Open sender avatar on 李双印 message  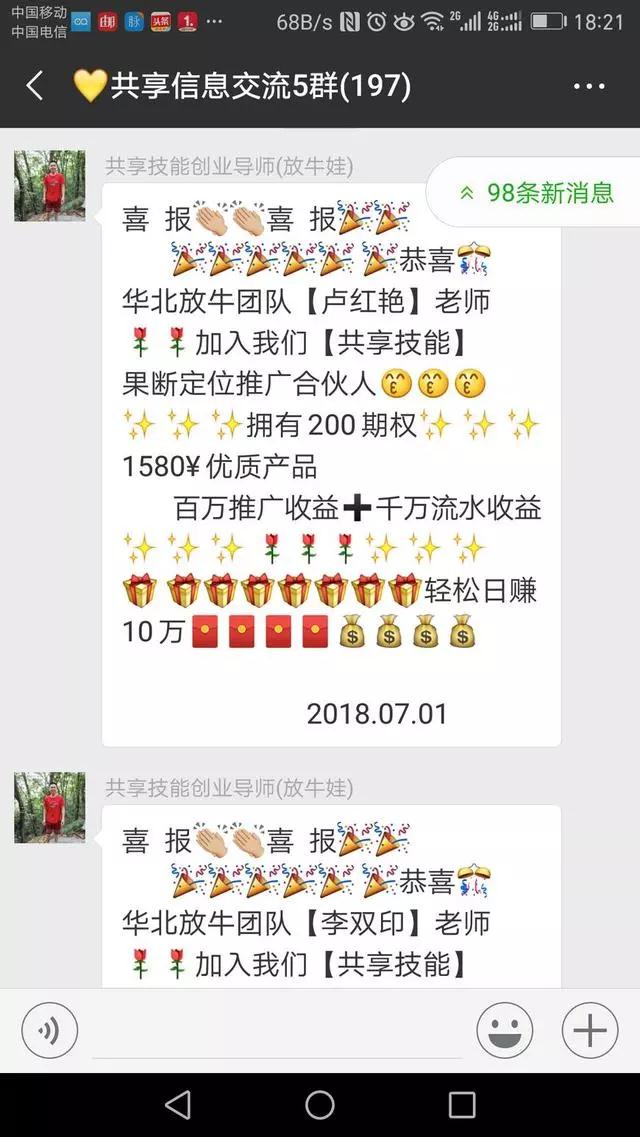pos(49,807)
